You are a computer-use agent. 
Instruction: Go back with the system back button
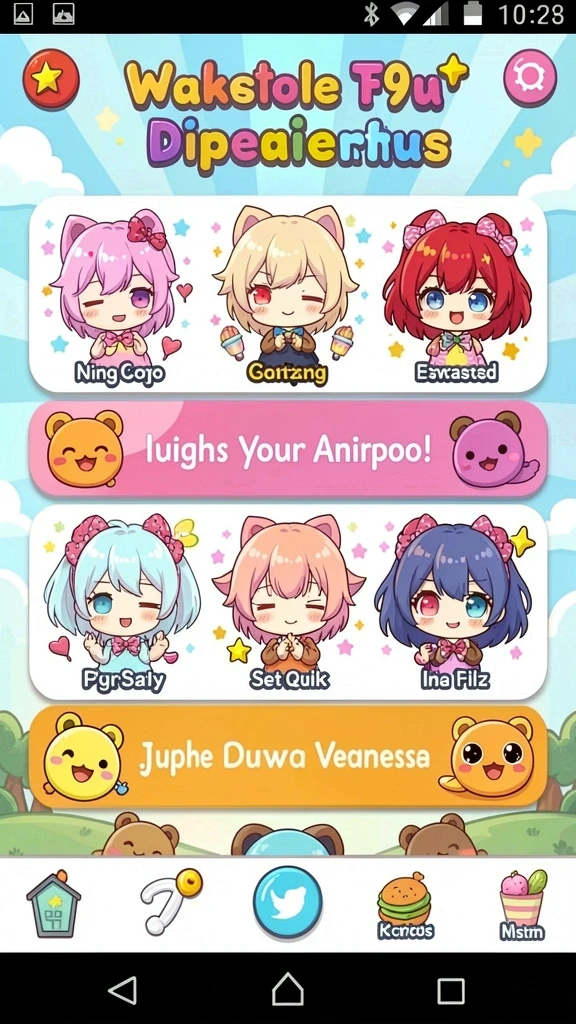(x=123, y=990)
